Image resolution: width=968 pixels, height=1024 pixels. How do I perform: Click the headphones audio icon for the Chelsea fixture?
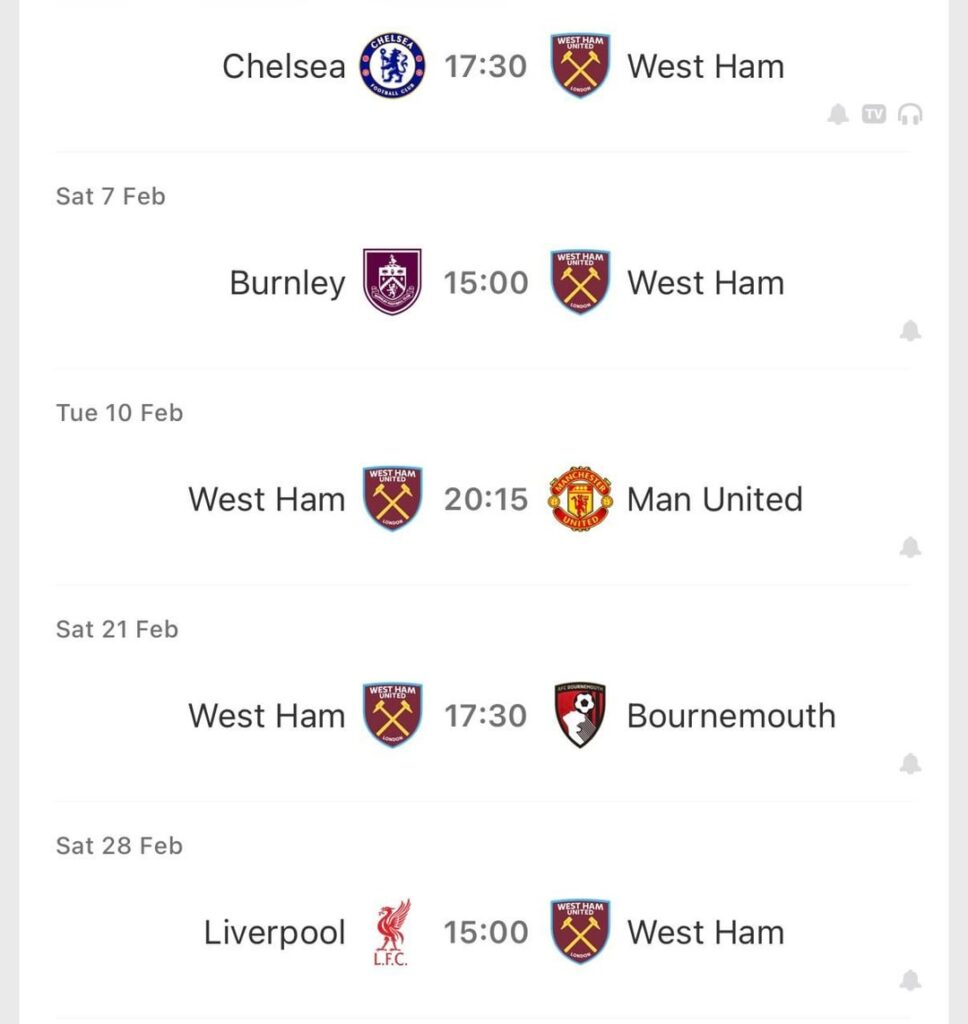point(908,114)
